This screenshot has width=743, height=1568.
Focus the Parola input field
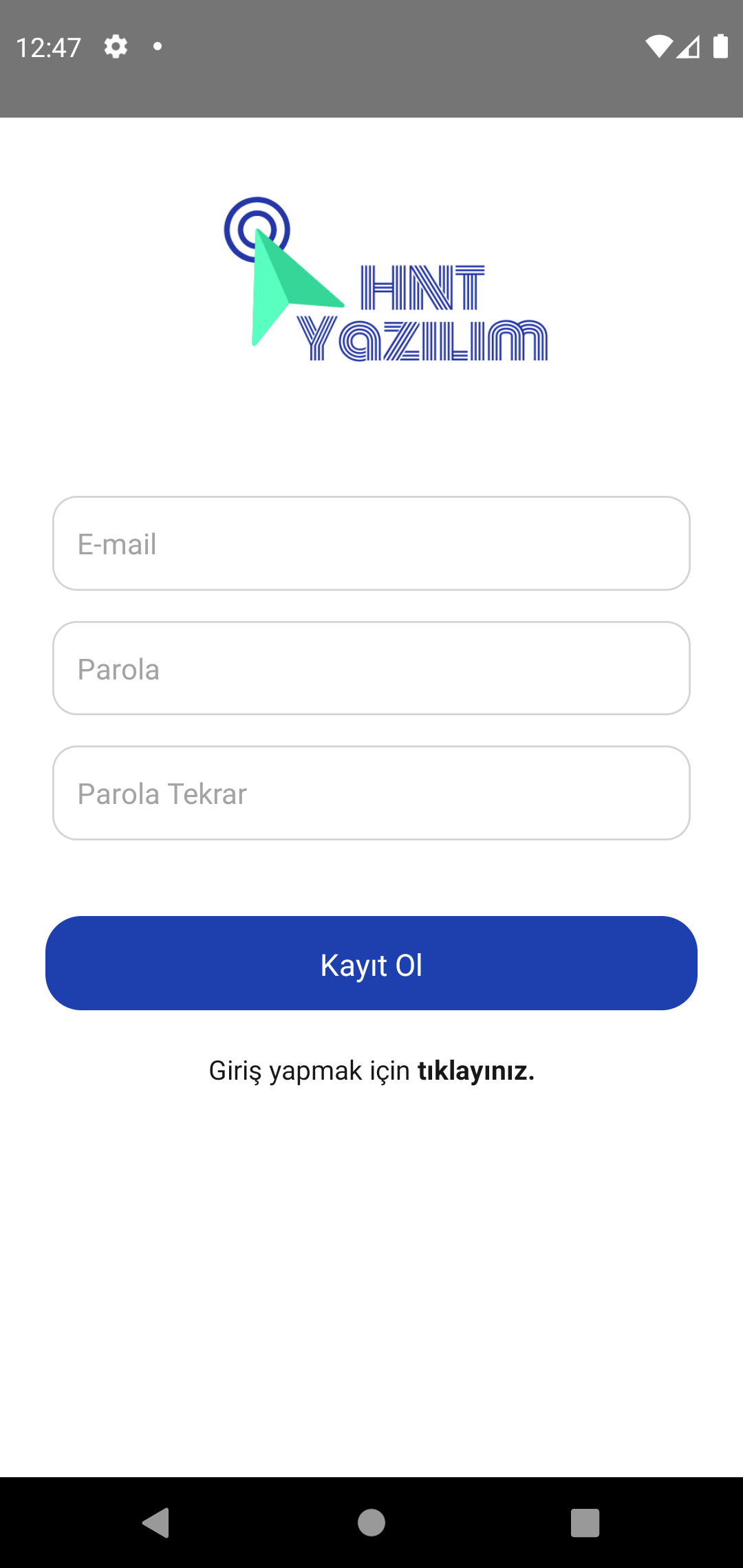[x=371, y=668]
